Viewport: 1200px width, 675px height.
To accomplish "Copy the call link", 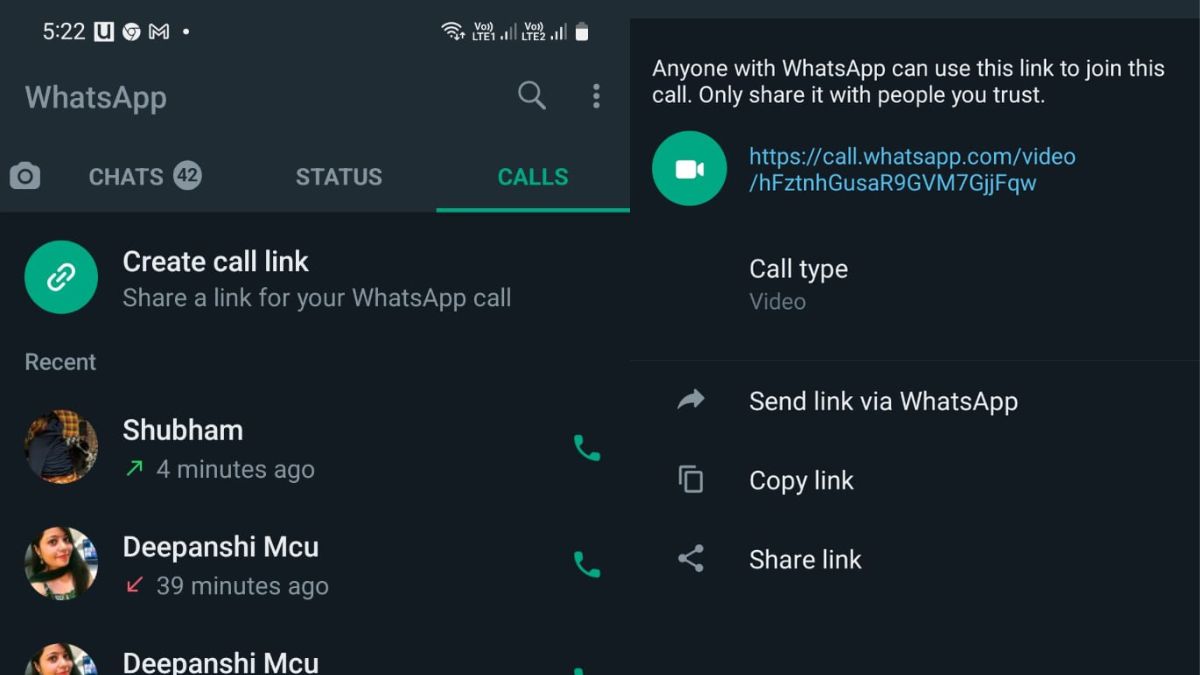I will coord(800,480).
